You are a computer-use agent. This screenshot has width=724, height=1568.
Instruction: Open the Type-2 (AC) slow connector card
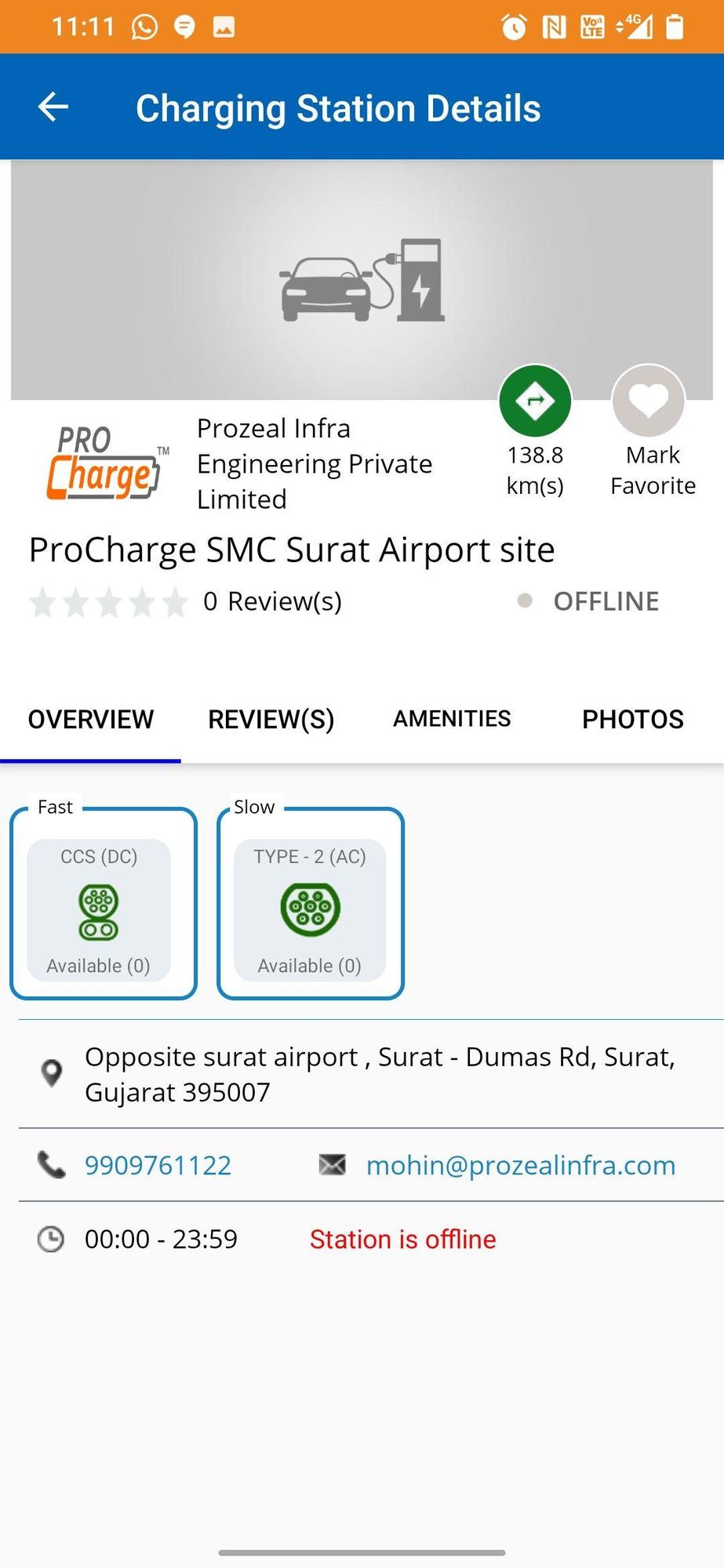click(310, 909)
